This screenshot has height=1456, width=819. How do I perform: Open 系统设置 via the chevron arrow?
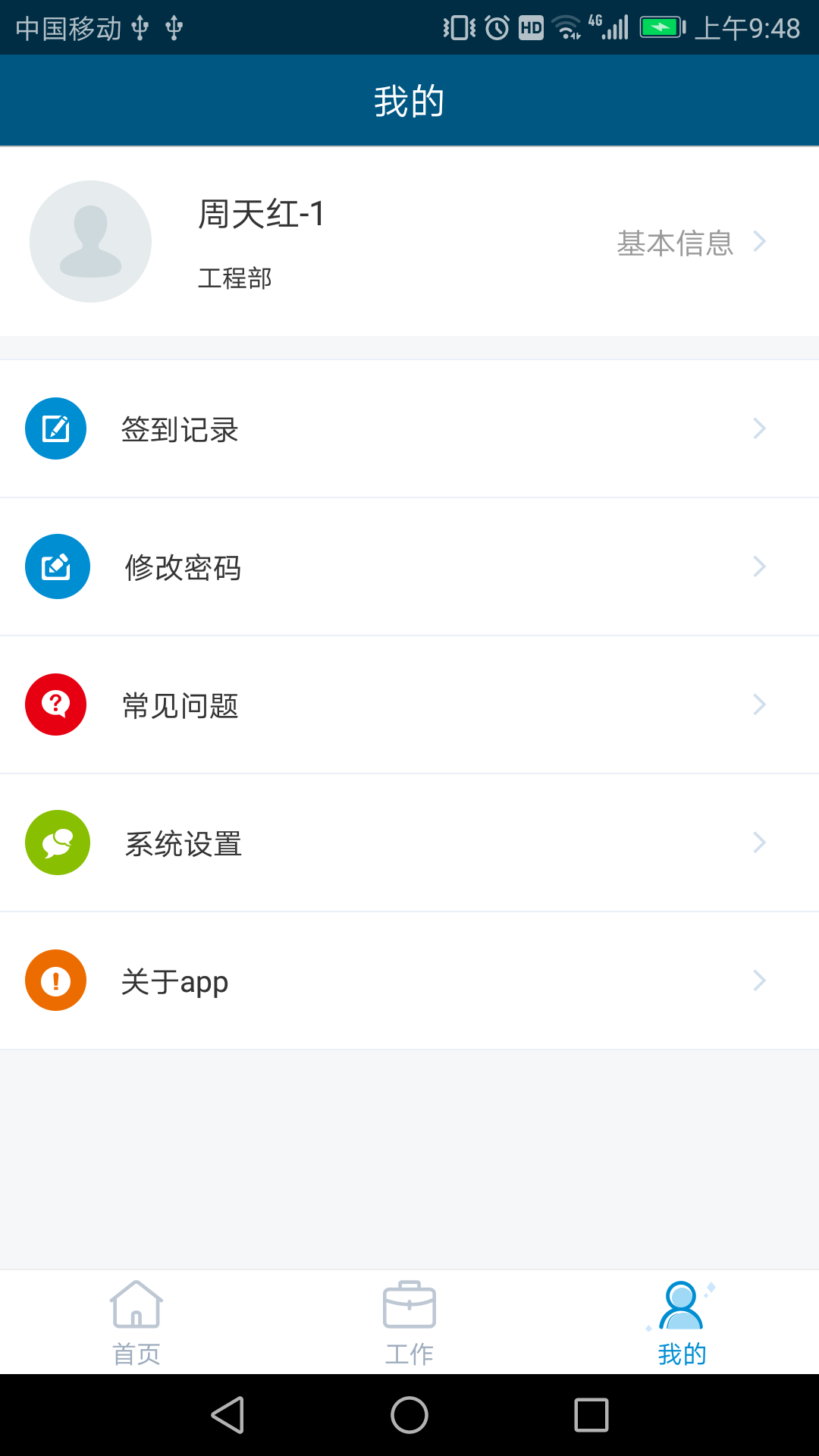(761, 843)
